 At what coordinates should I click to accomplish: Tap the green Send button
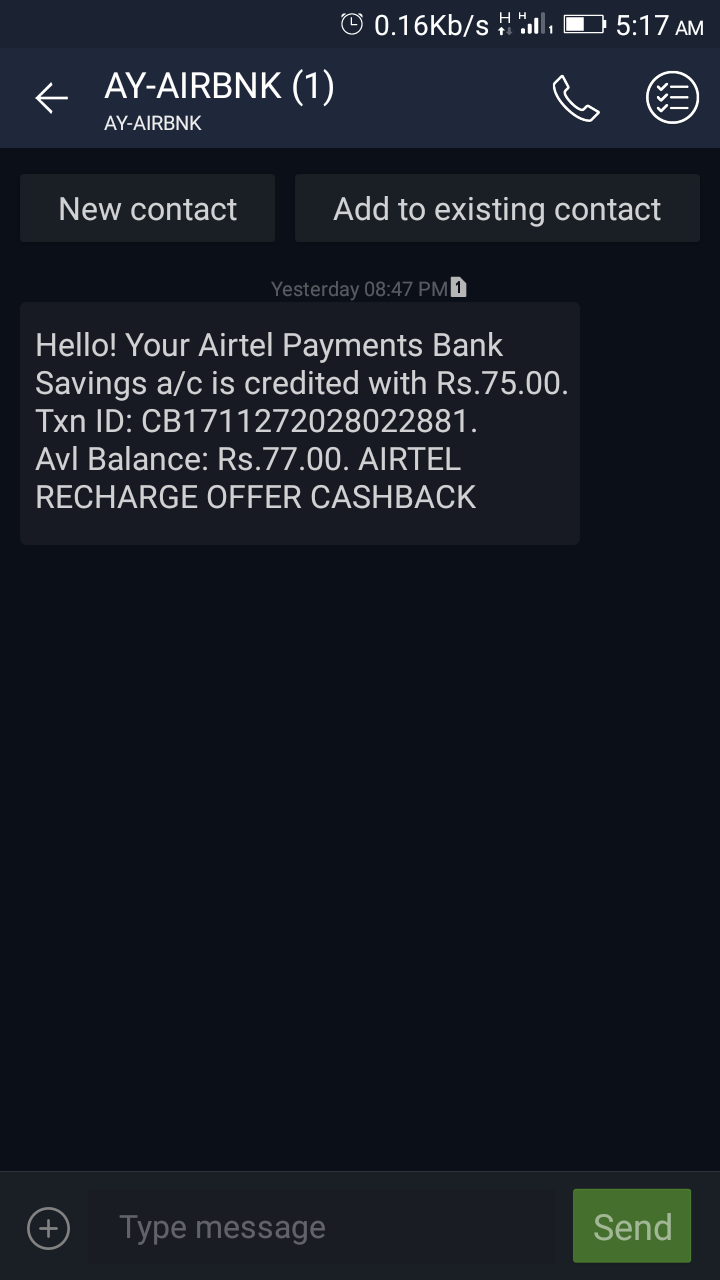pos(632,1226)
